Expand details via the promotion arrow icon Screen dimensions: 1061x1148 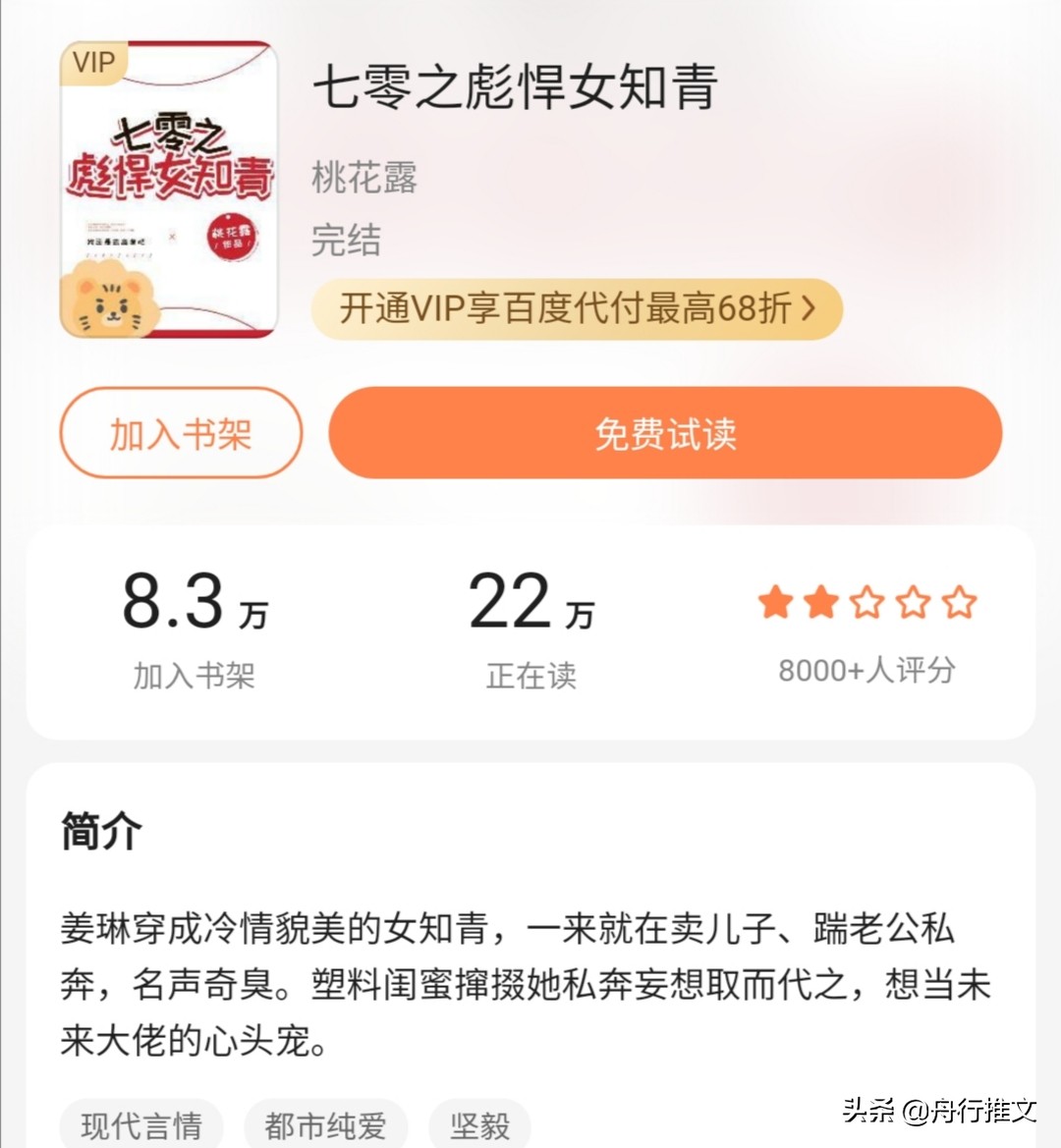click(x=808, y=309)
